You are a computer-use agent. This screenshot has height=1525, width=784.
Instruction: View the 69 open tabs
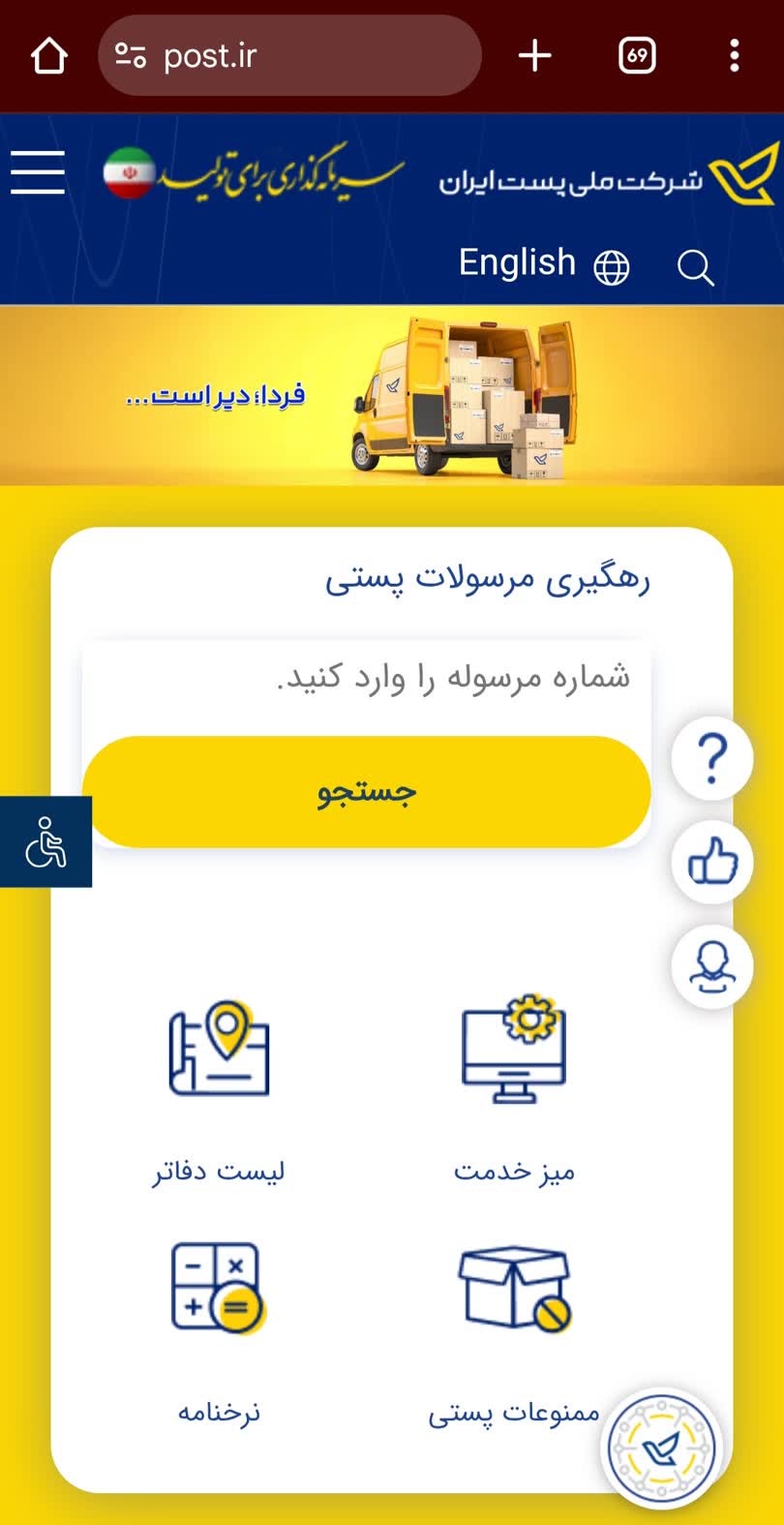[637, 56]
